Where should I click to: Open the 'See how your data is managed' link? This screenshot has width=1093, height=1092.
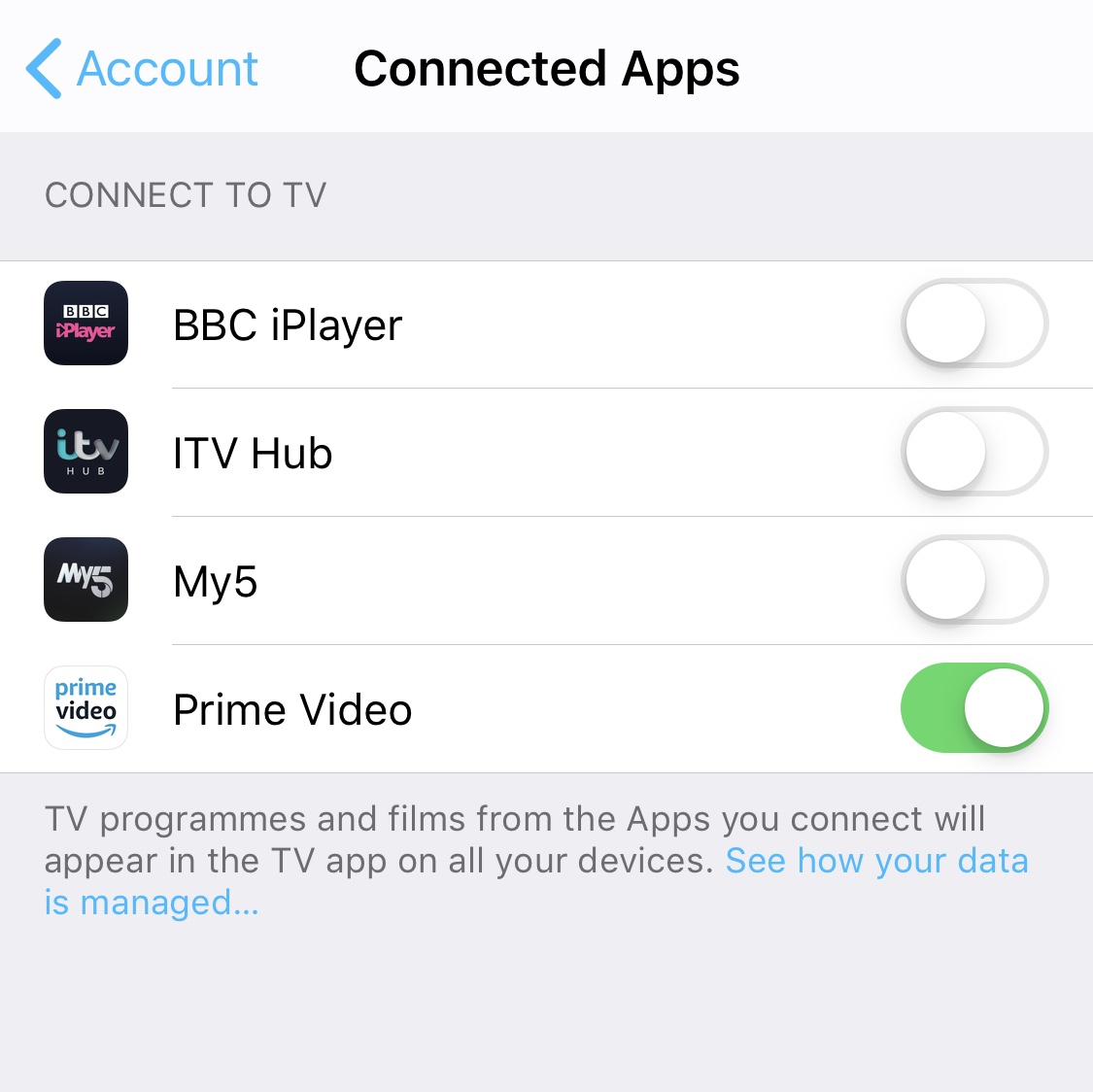point(875,862)
